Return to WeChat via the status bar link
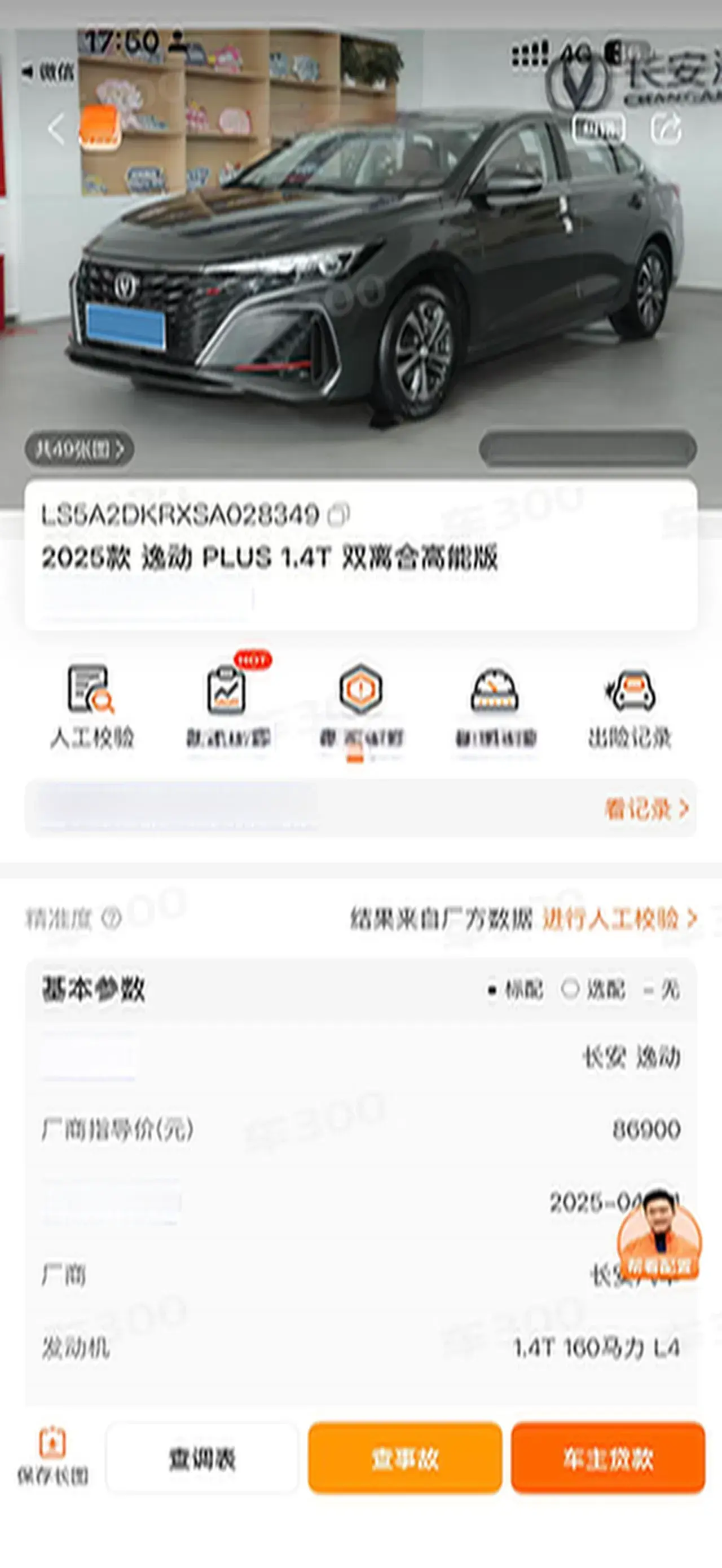Screen dimensions: 722x1568 click(49, 72)
